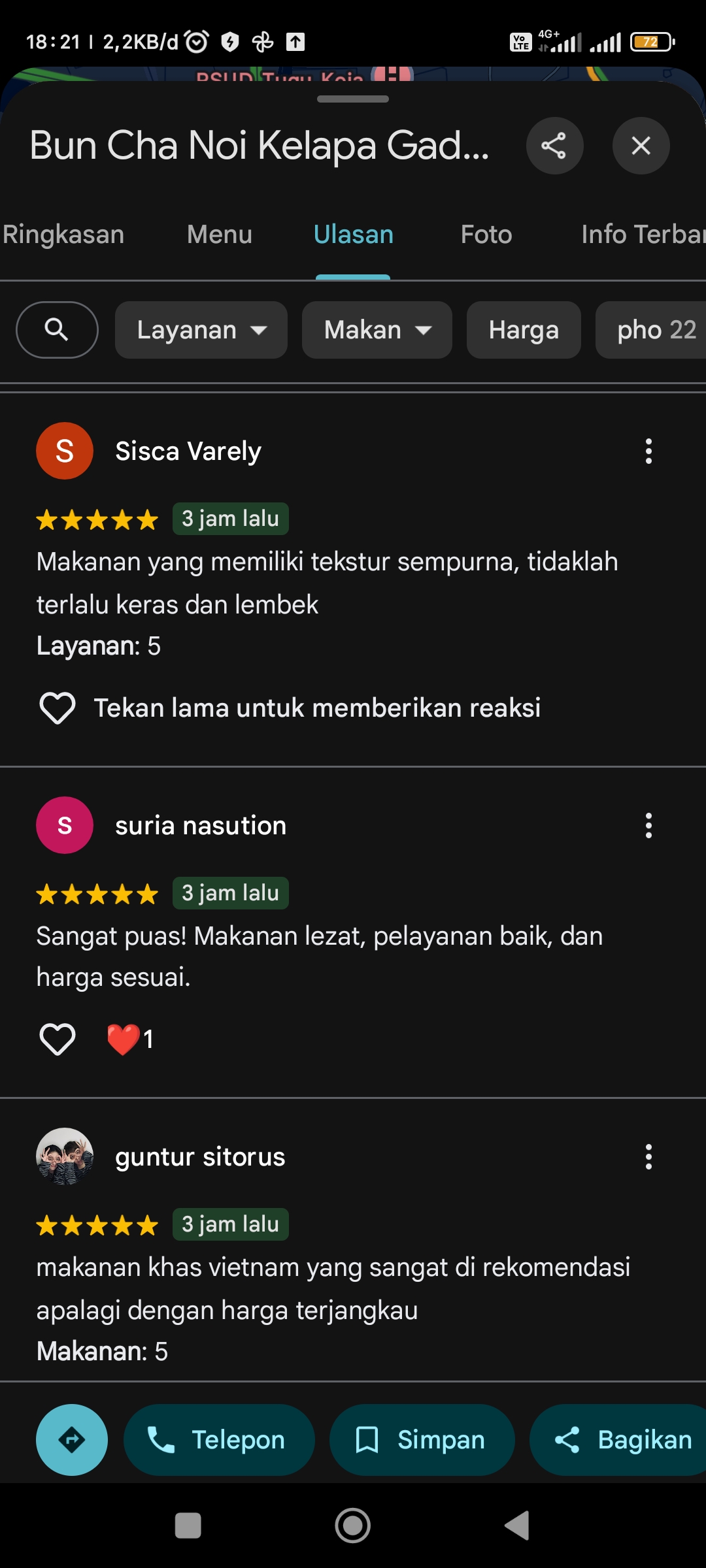Expand the Makan filter dropdown
Screen dimensions: 706x1568
[377, 330]
